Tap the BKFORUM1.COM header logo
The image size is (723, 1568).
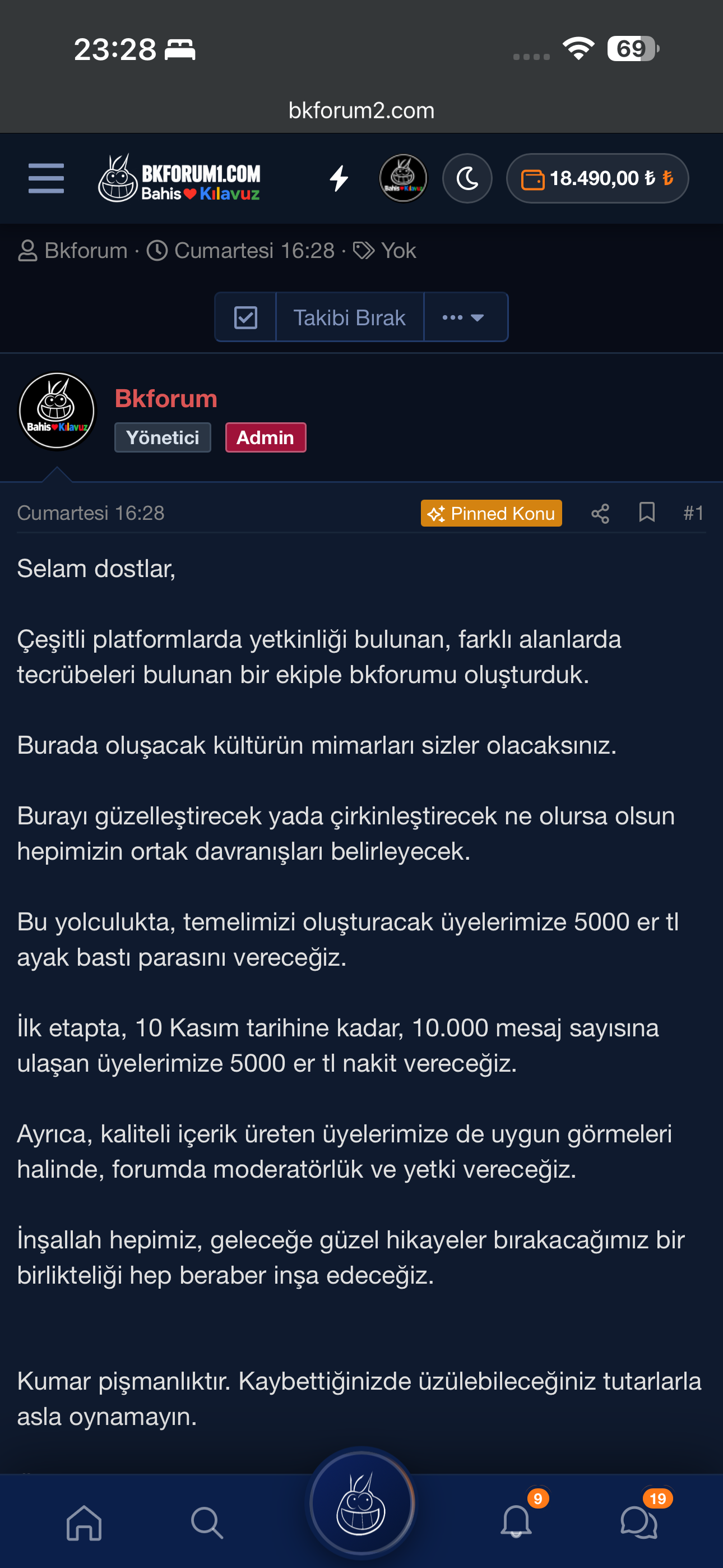(x=179, y=178)
